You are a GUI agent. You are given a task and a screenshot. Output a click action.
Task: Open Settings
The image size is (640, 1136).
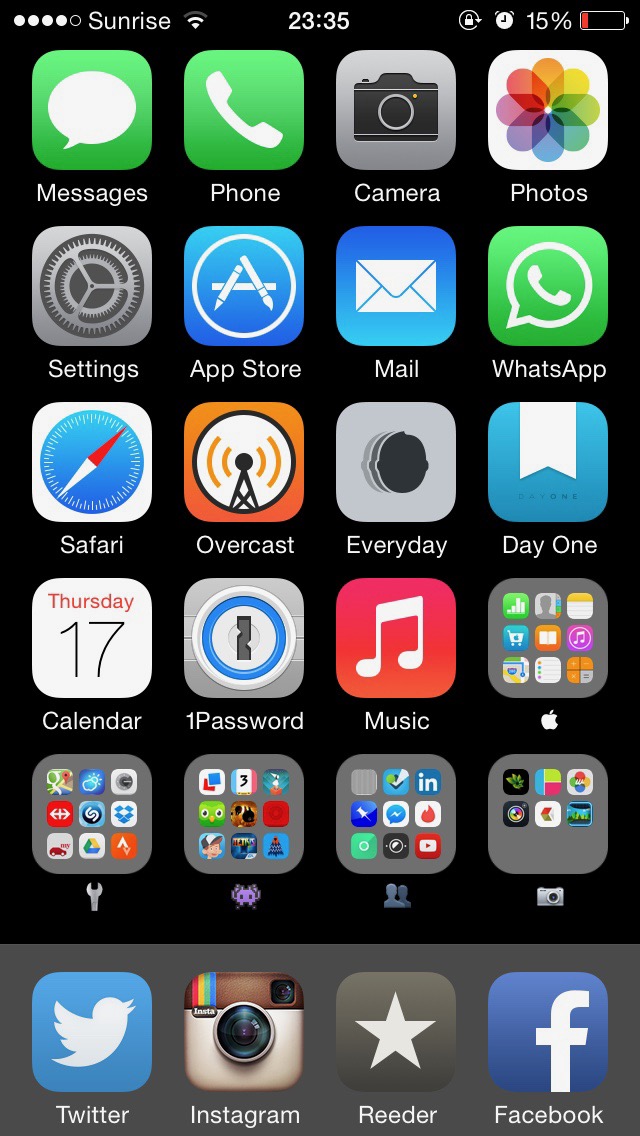92,286
